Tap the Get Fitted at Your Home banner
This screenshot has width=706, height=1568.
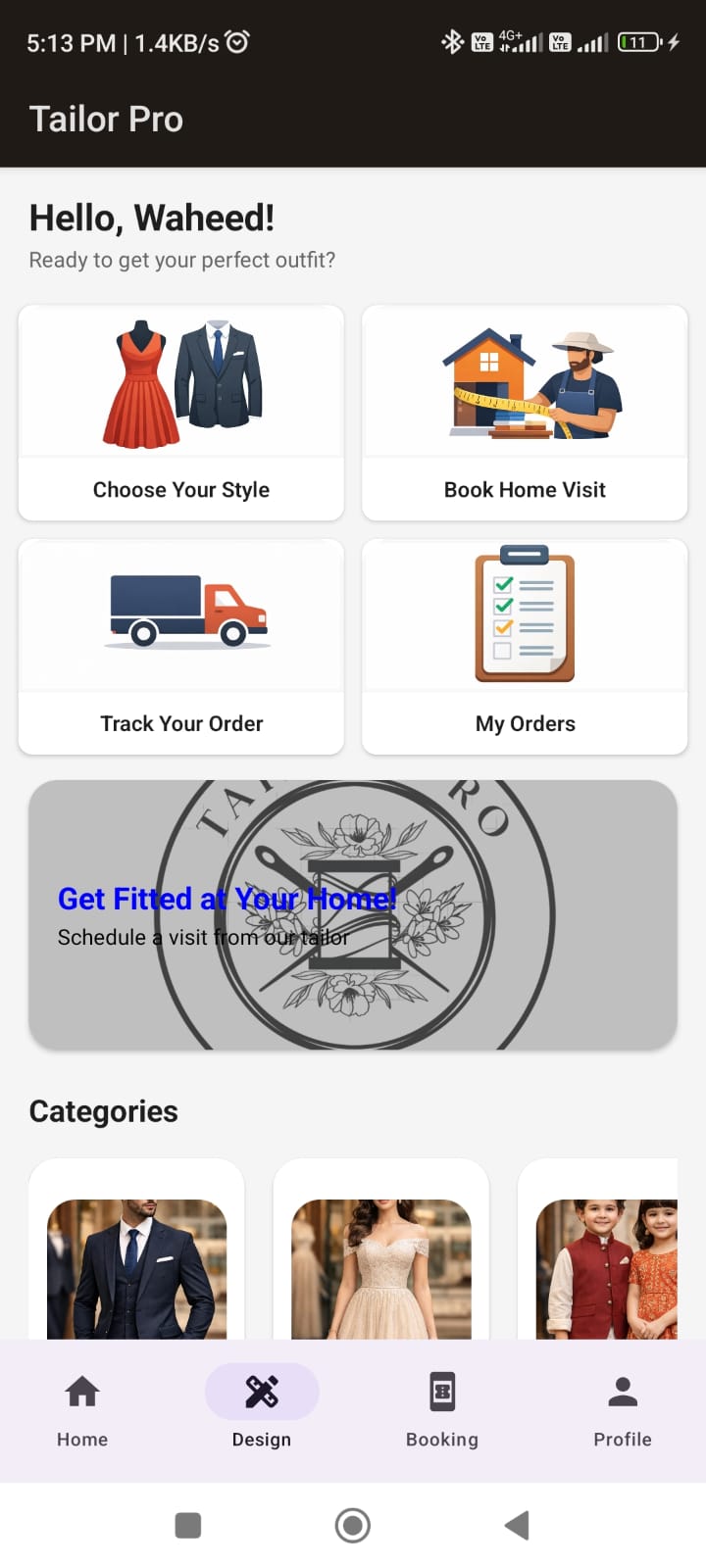[x=353, y=914]
